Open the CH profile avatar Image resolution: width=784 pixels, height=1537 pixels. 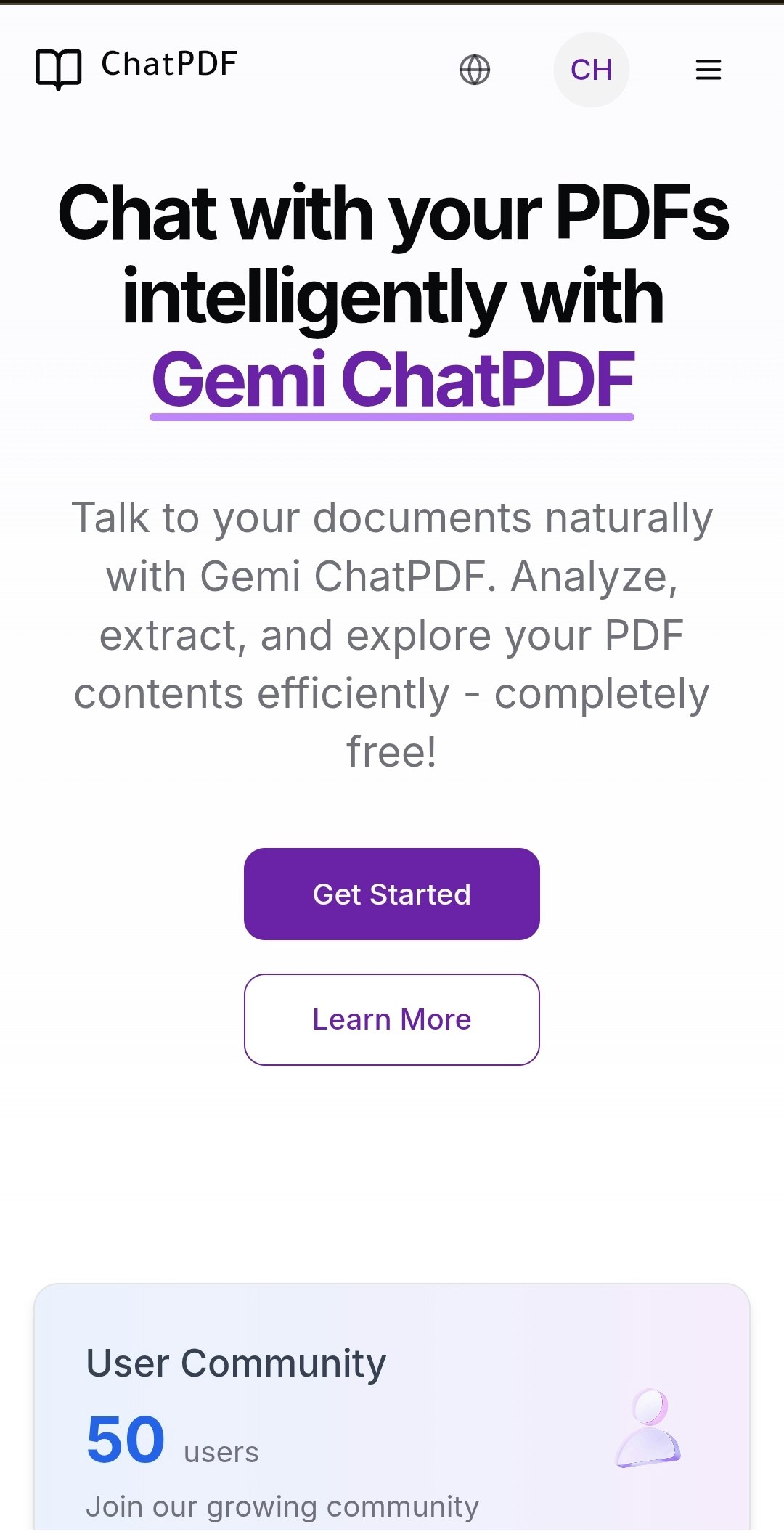[591, 70]
